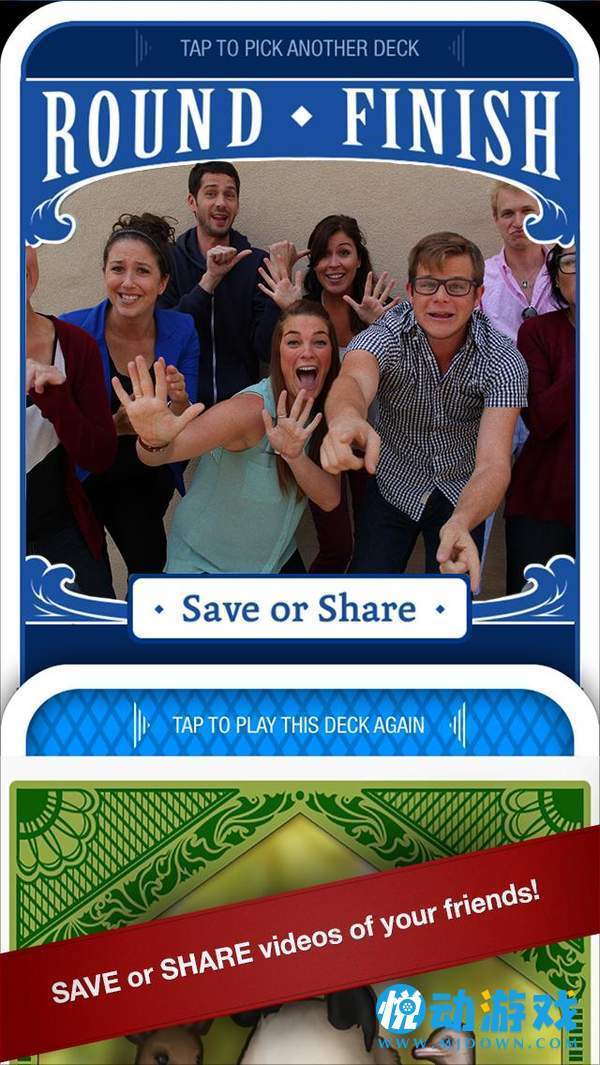The image size is (600, 1065).
Task: Open the Save or Share option
Action: pos(299,608)
